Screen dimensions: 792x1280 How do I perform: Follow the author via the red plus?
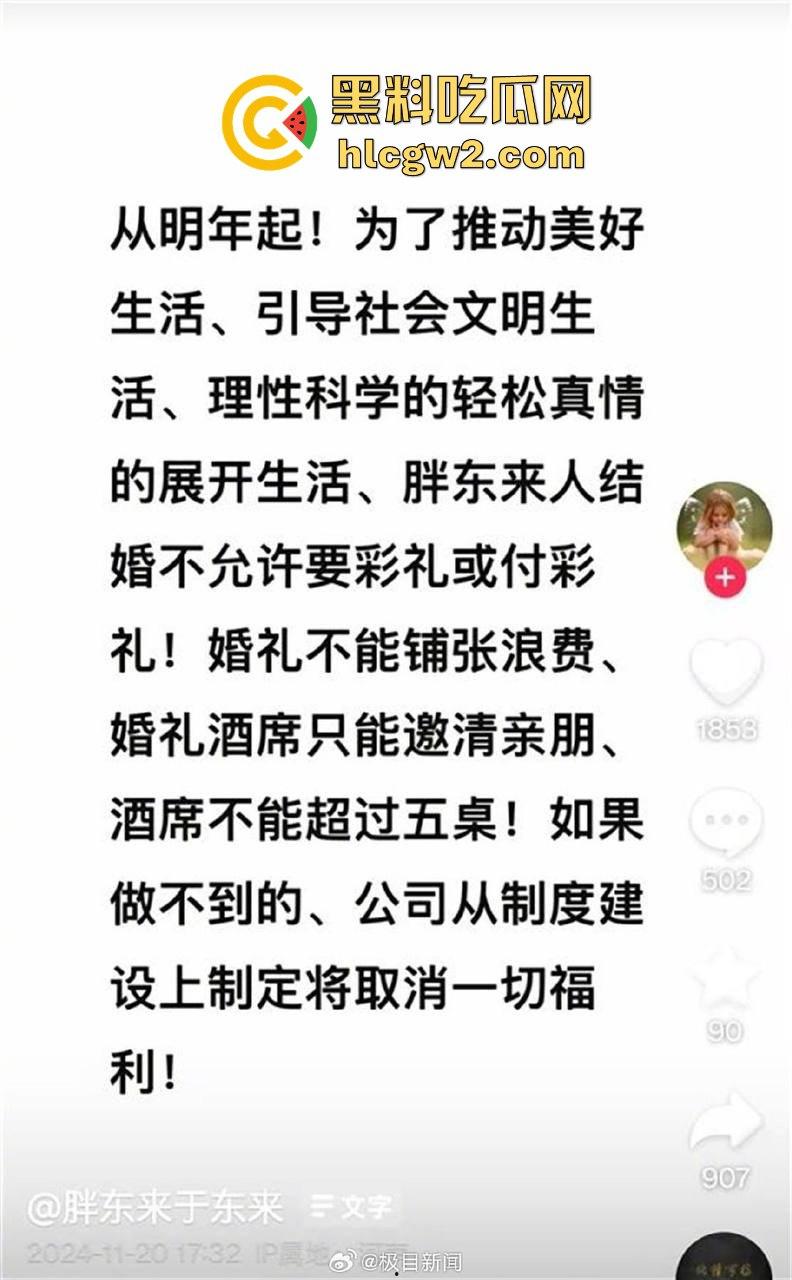click(724, 578)
